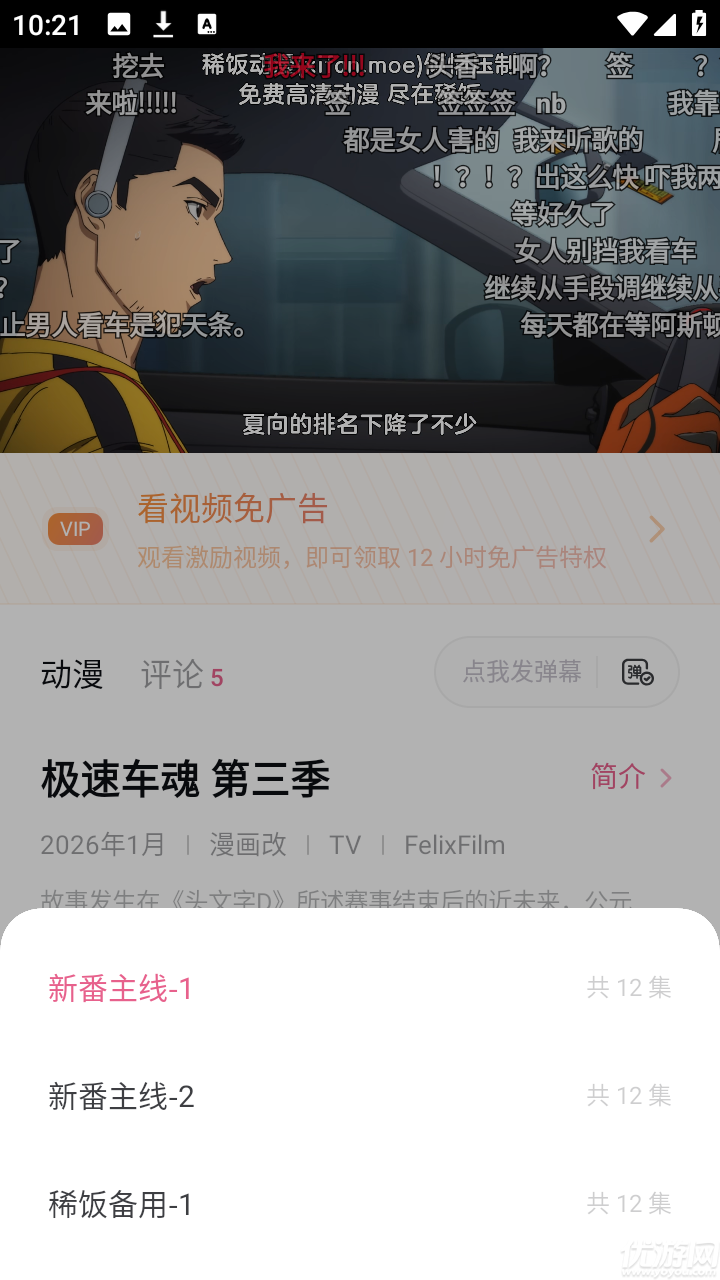Tap the video progress area showing subtitles
The height and width of the screenshot is (1280, 720).
point(360,424)
